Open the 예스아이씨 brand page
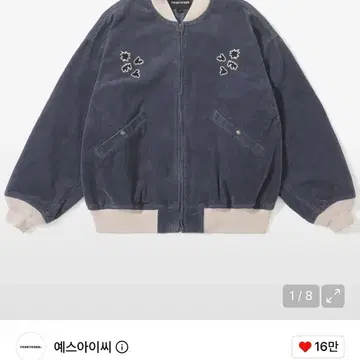 click(x=83, y=347)
